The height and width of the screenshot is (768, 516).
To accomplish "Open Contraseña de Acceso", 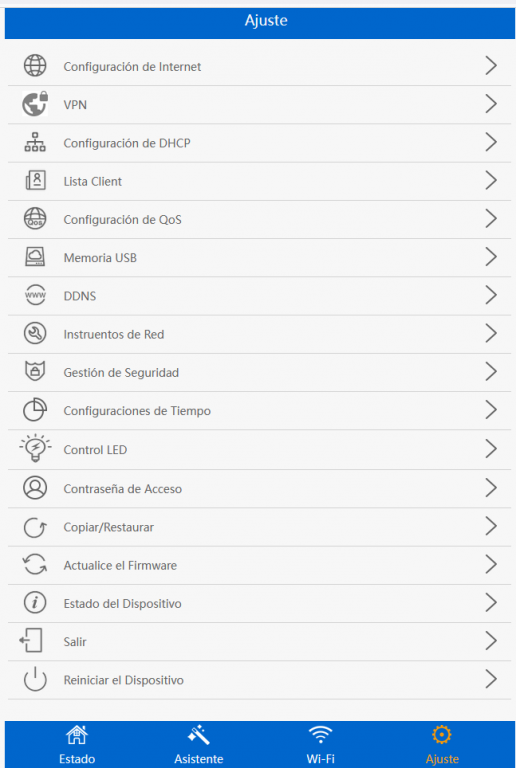I will (x=259, y=488).
